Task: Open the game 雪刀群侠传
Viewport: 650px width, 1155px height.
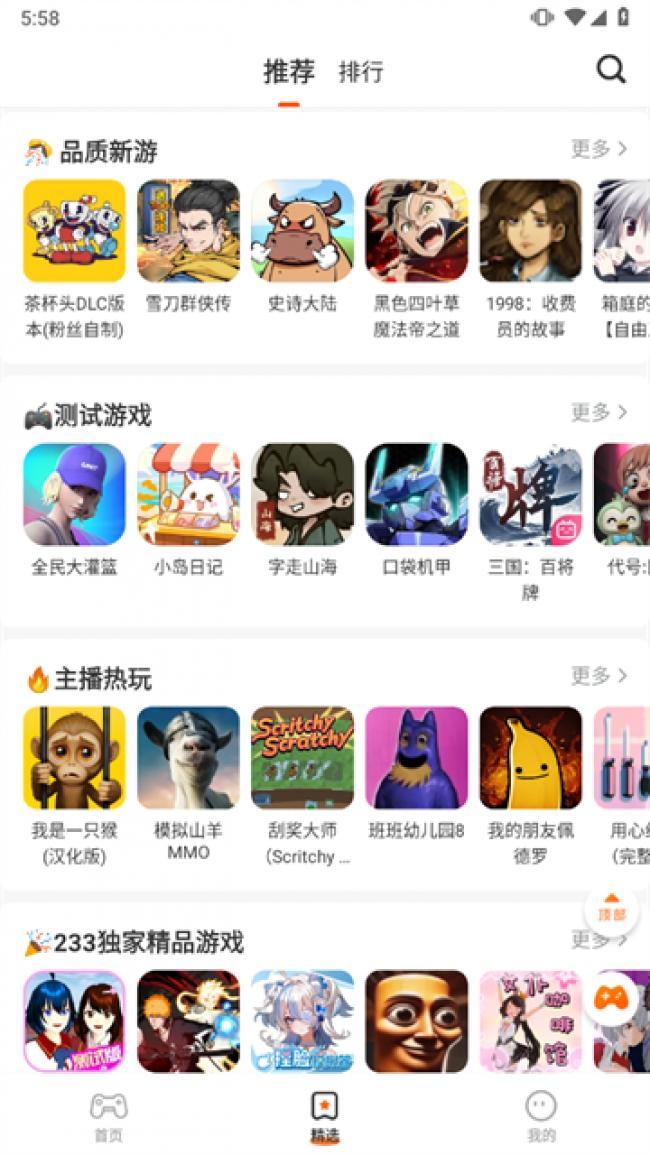Action: 188,231
